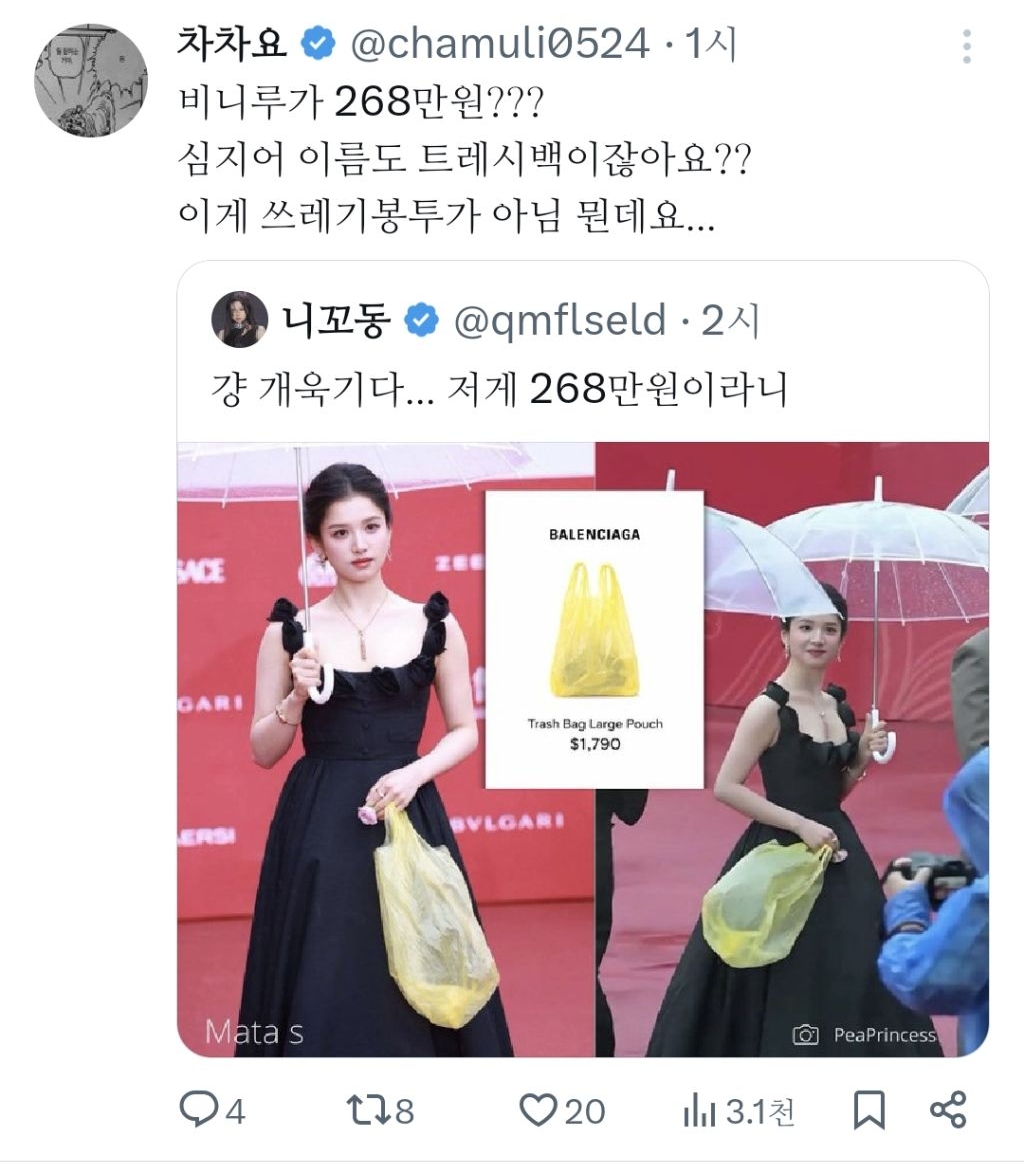
Task: Share this tweet
Action: tap(949, 1110)
